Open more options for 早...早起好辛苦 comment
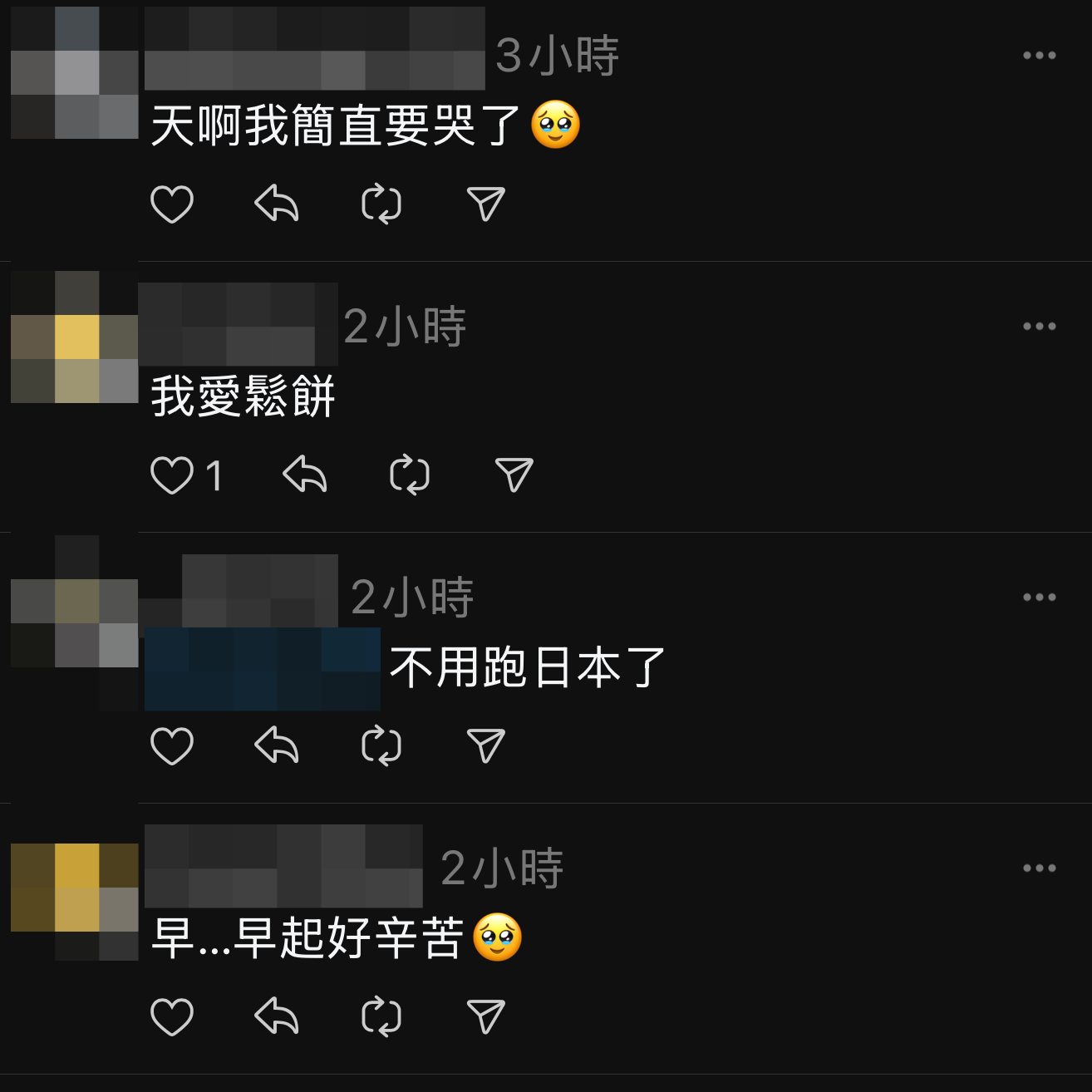Viewport: 1092px width, 1092px height. pos(1039,868)
